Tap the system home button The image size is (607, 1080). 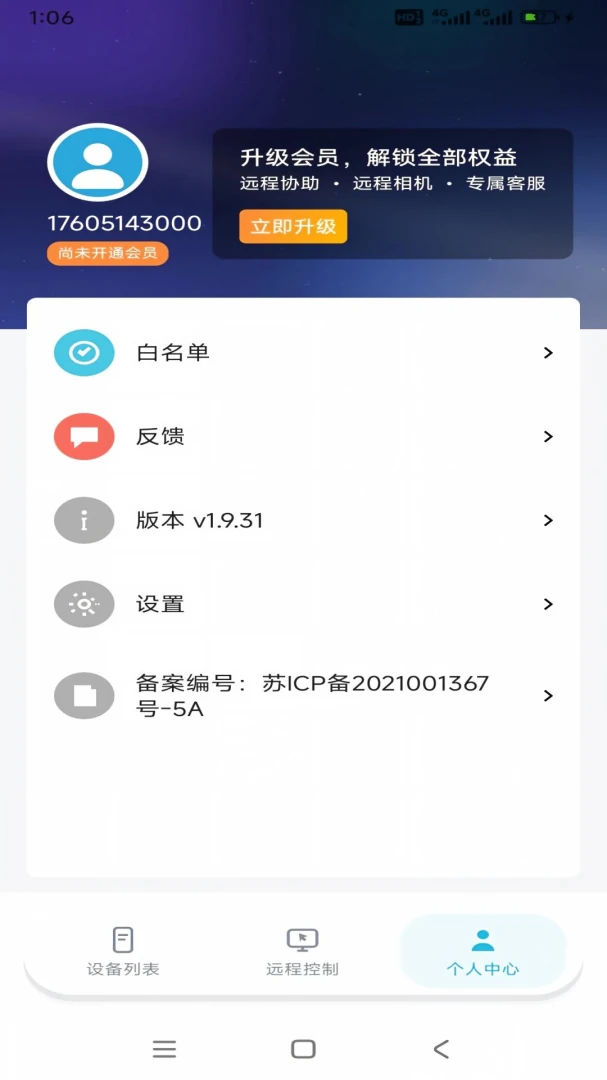[303, 1049]
